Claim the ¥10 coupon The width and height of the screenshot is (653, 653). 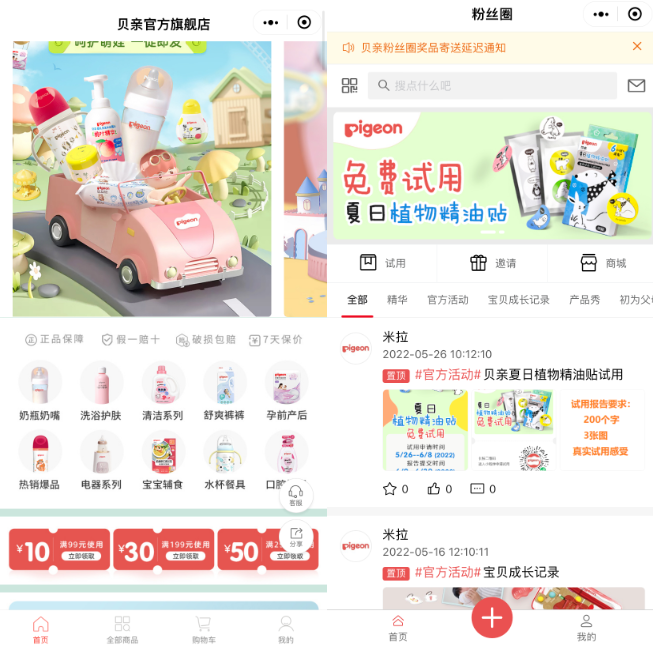(58, 550)
